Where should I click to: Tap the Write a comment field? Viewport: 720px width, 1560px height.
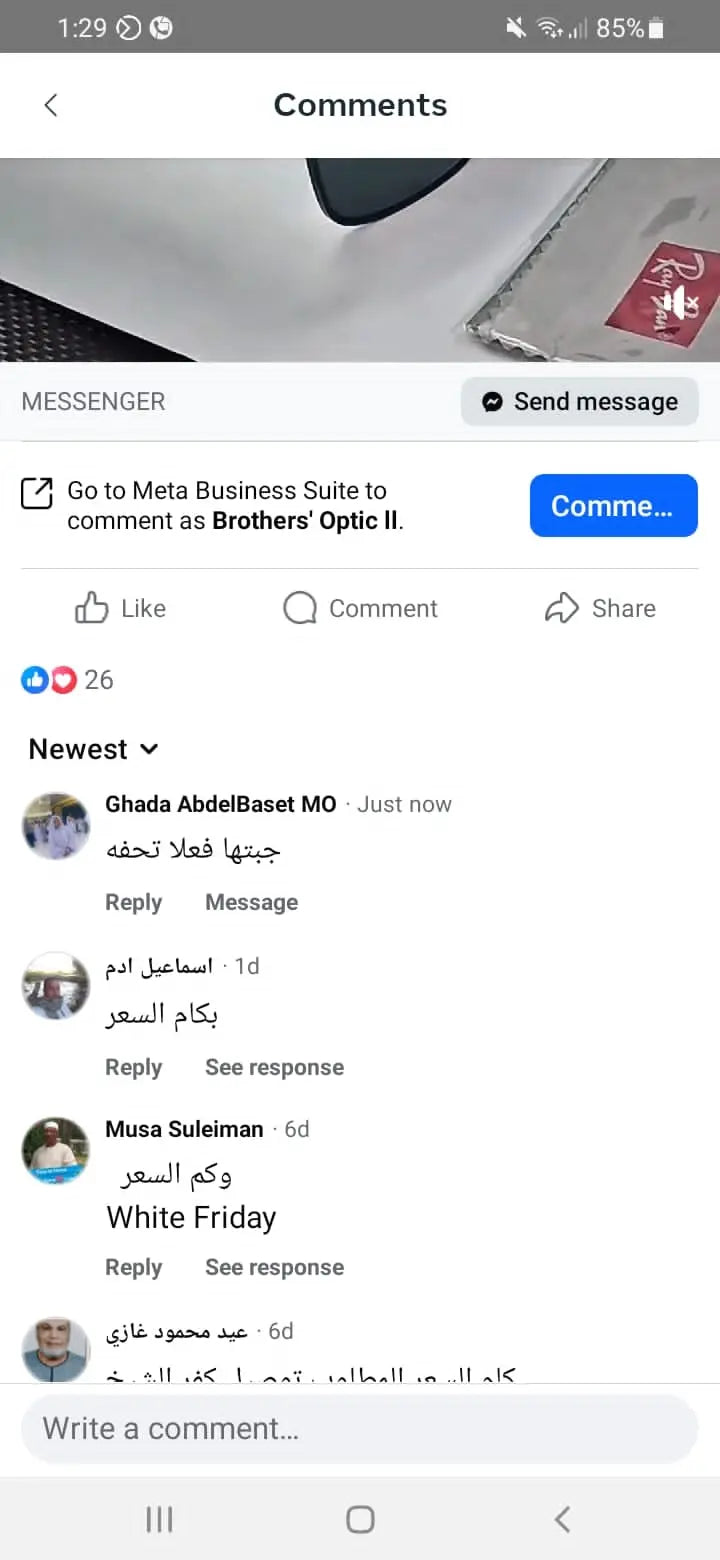click(360, 1429)
